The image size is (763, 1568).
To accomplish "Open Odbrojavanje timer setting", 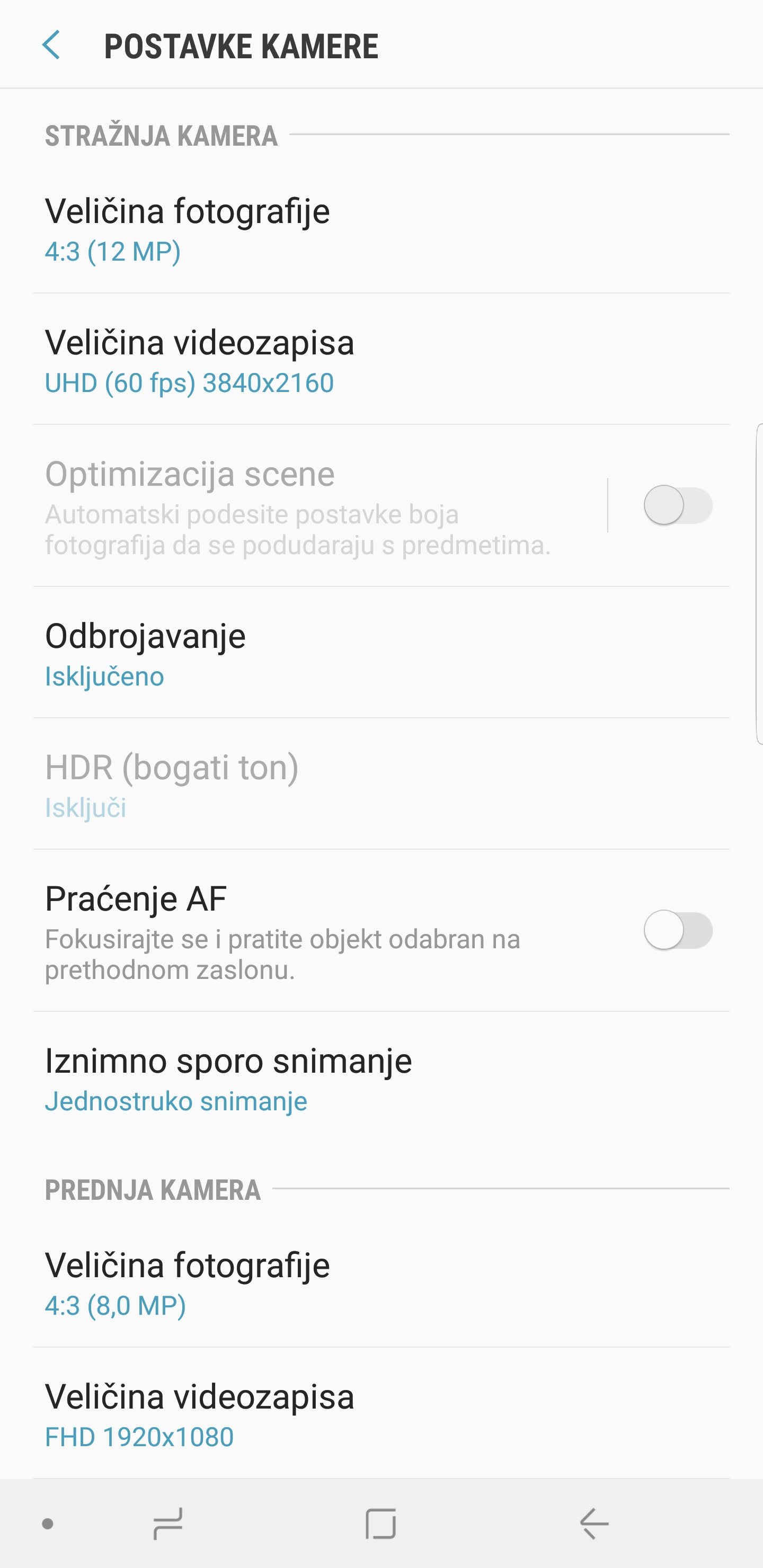I will pos(381,653).
